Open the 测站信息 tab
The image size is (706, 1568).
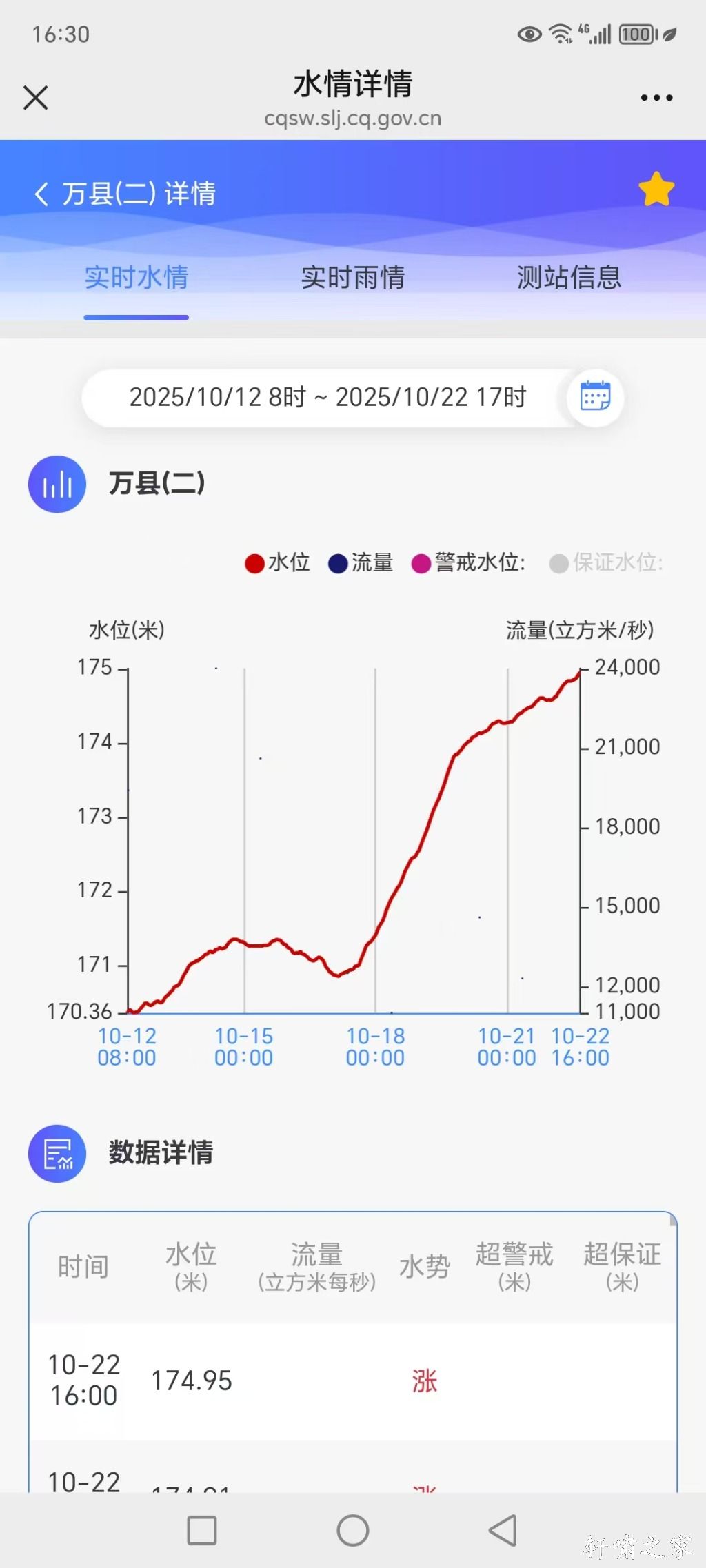[569, 278]
